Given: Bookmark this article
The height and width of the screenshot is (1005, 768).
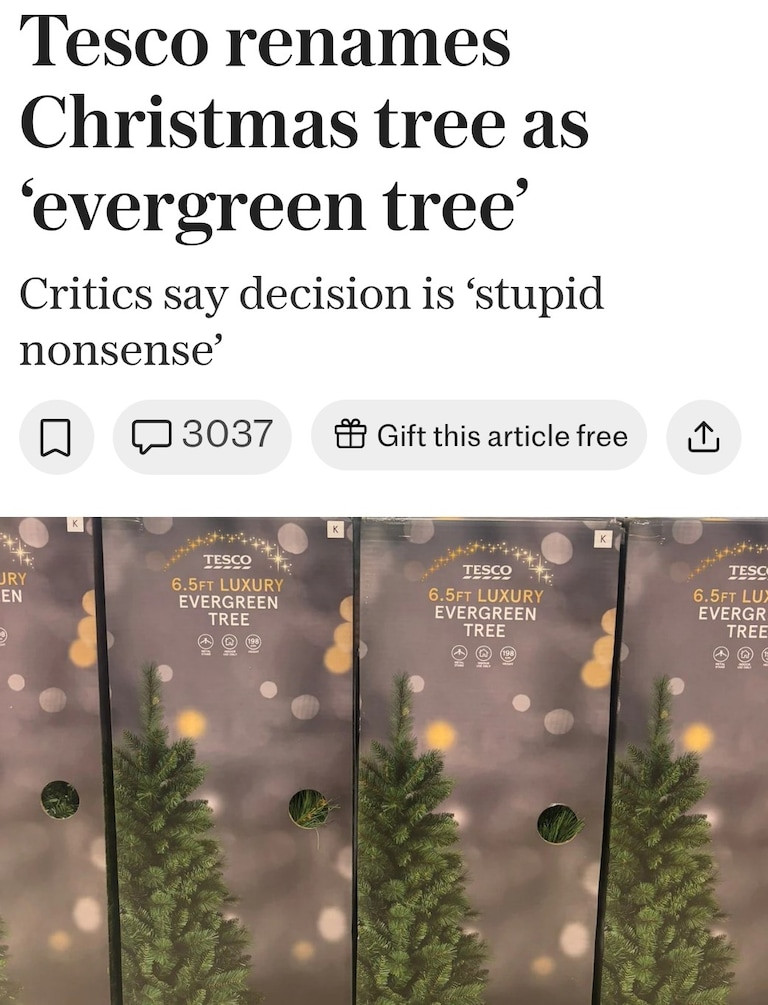Looking at the screenshot, I should pos(57,436).
